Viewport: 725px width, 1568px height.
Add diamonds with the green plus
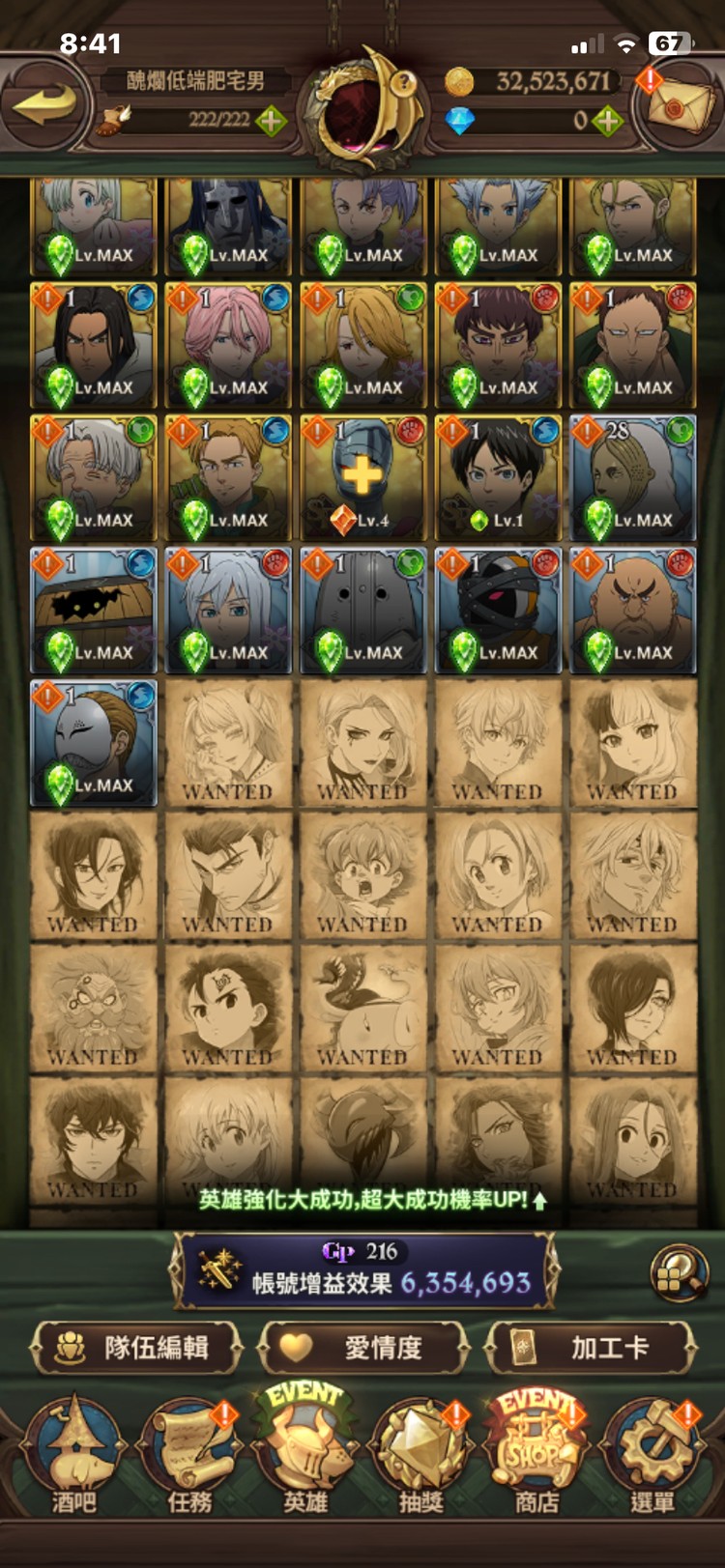click(608, 122)
